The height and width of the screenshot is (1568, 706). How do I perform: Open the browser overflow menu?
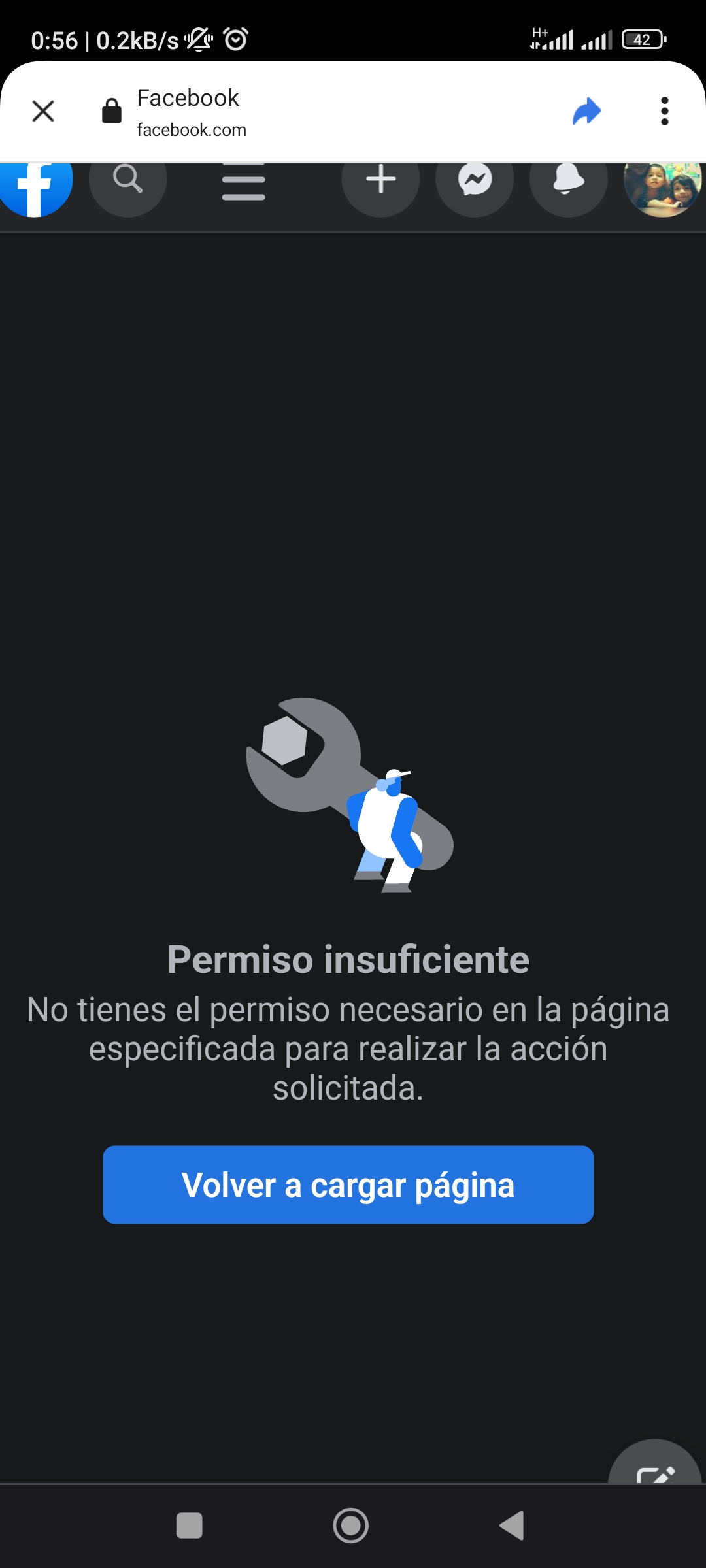664,111
